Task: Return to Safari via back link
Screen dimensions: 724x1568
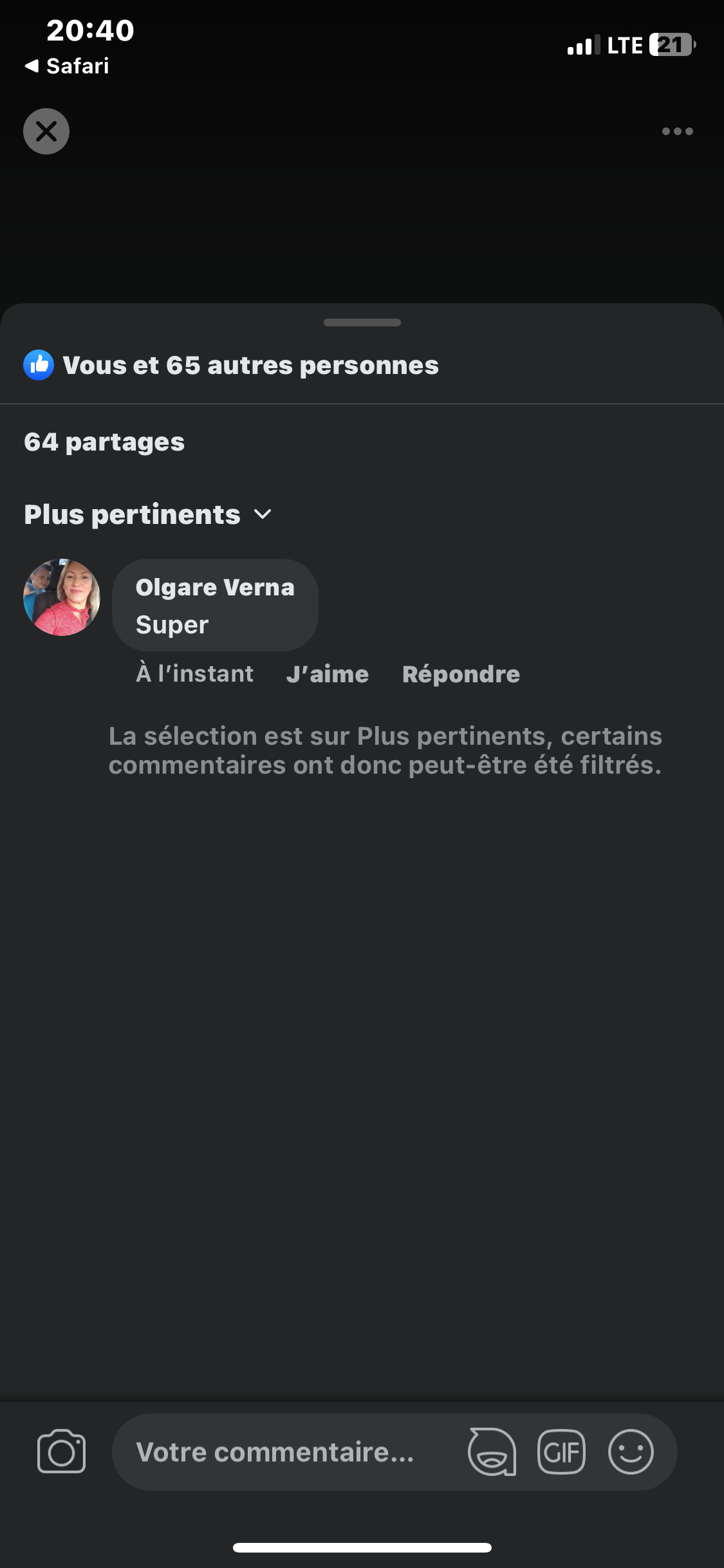Action: tap(68, 66)
